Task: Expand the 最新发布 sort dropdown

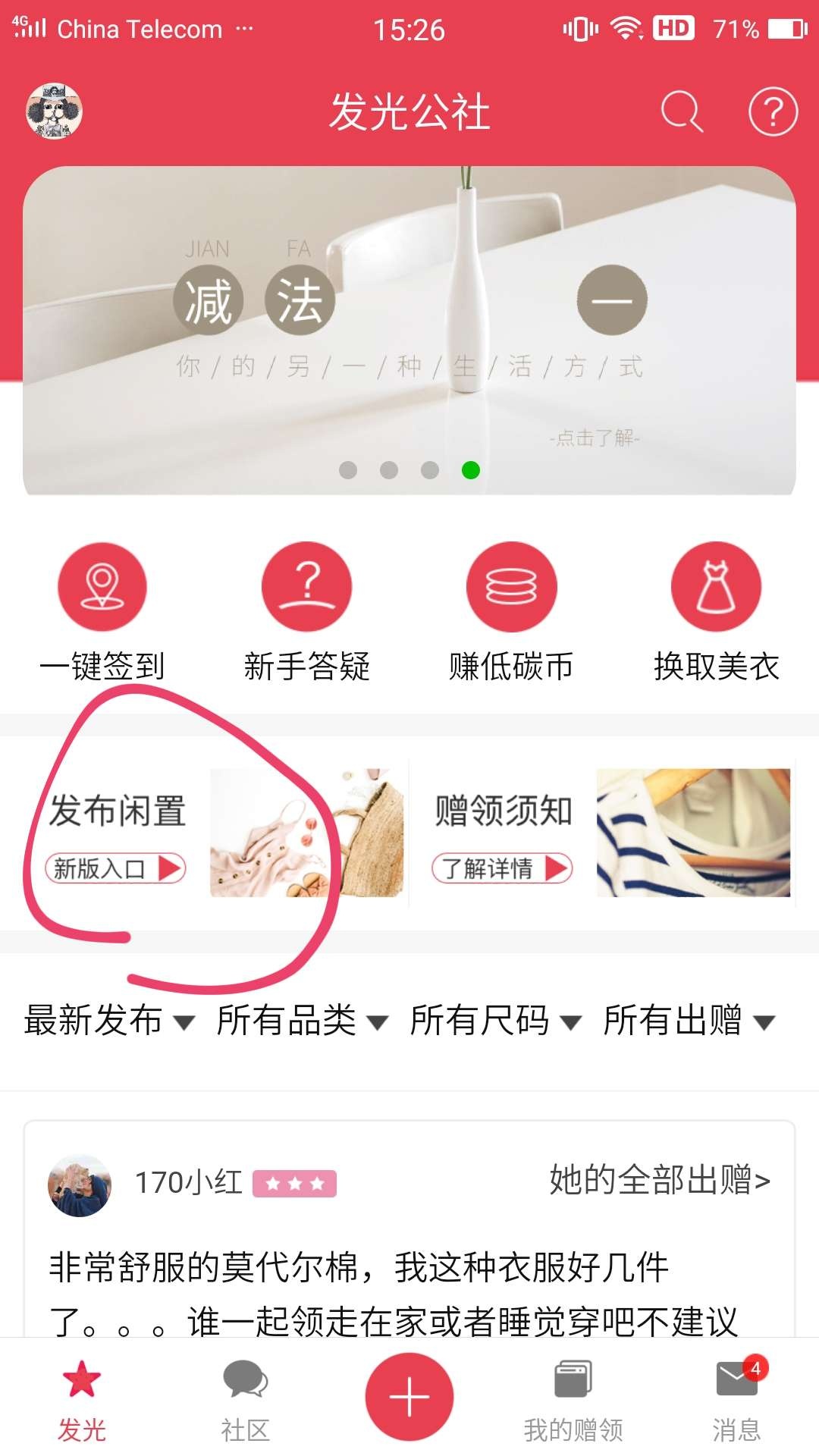Action: tap(109, 1020)
